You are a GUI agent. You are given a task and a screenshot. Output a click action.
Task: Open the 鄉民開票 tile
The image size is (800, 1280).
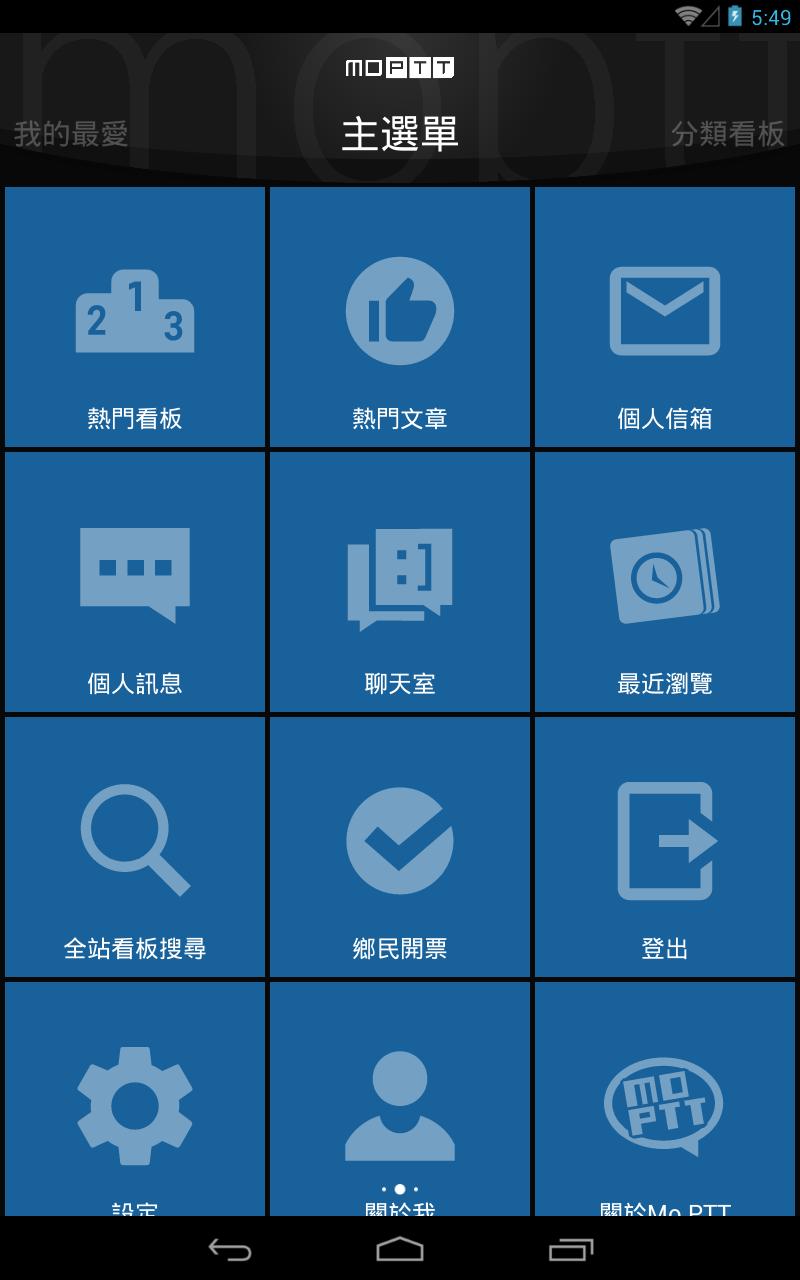pyautogui.click(x=400, y=847)
